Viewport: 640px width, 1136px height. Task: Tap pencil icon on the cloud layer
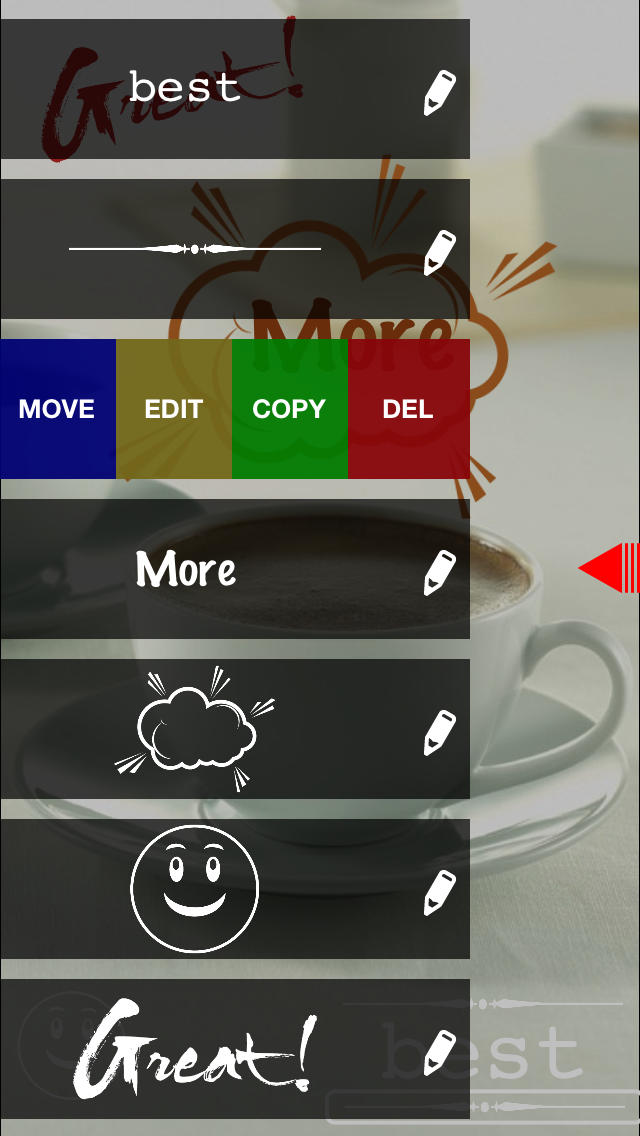(439, 732)
